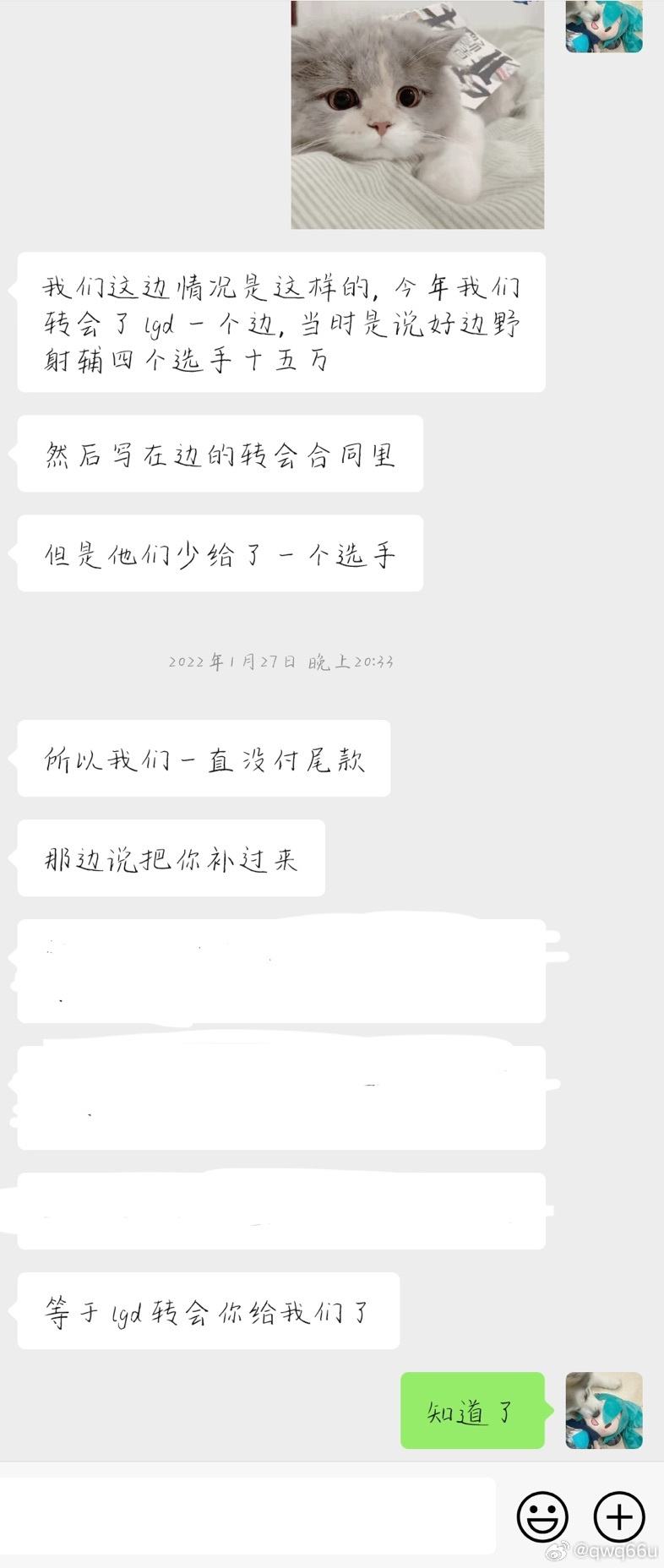
Task: Open the avatar beside the 知道了 message
Action: pos(603,1410)
